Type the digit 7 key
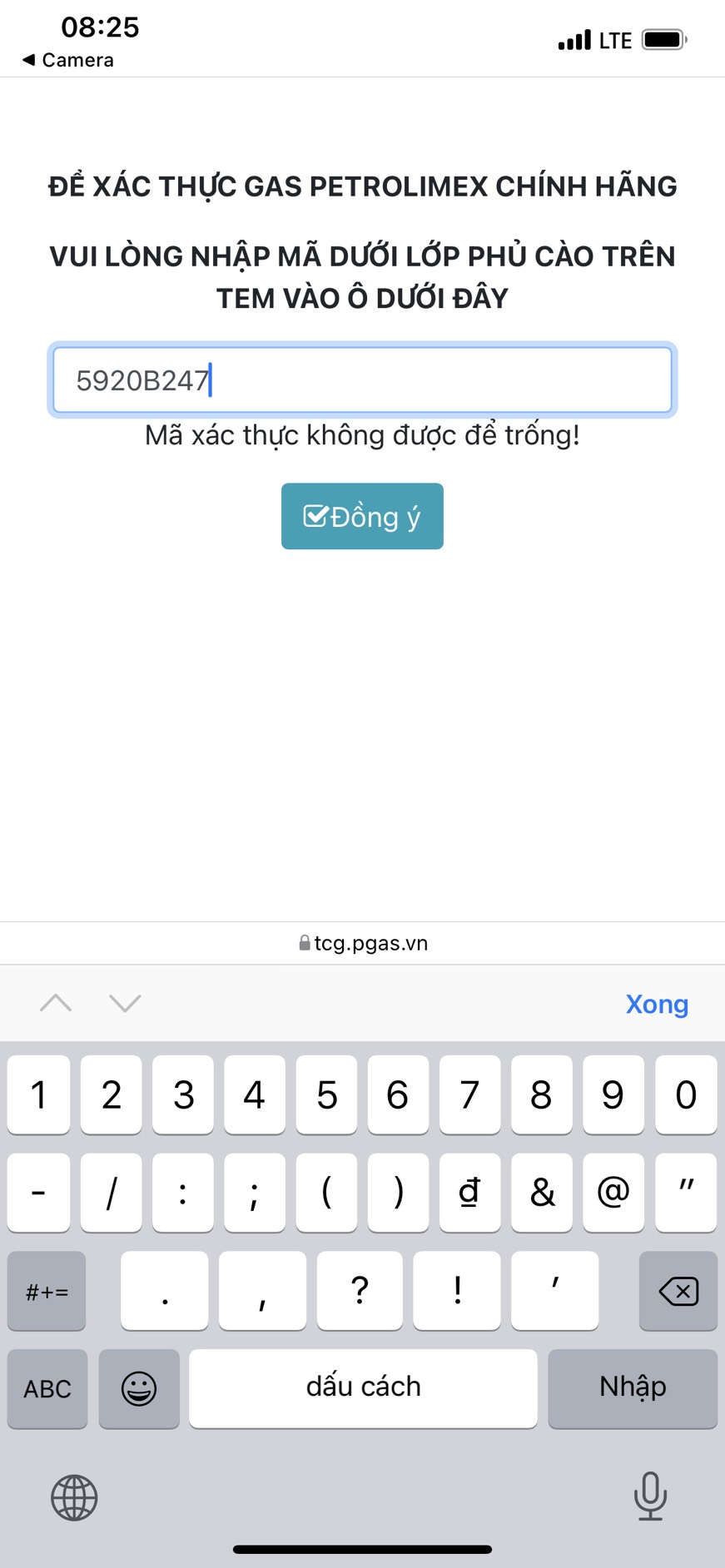The width and height of the screenshot is (725, 1568). pos(469,1094)
